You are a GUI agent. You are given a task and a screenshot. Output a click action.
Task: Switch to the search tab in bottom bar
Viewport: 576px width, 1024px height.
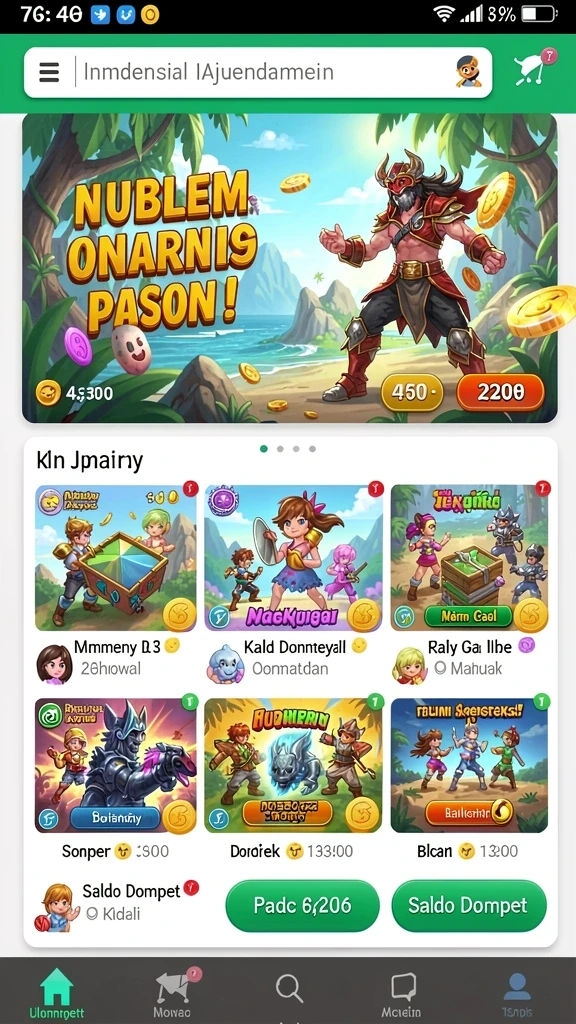289,989
